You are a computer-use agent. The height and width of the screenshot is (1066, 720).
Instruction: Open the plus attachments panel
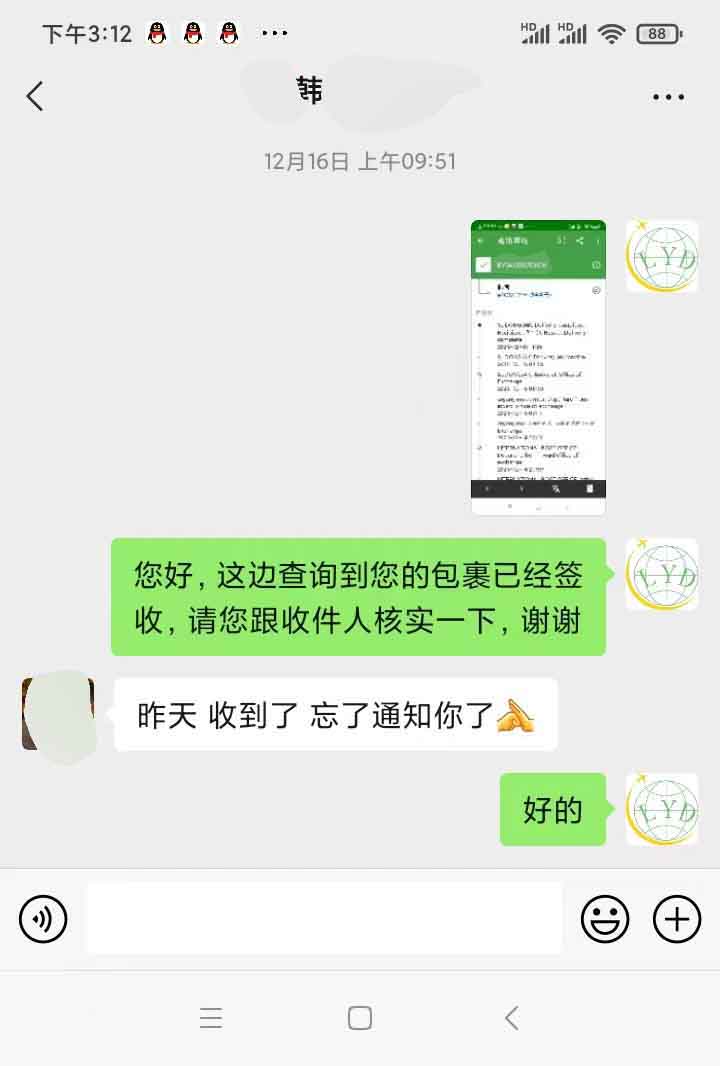click(x=677, y=918)
